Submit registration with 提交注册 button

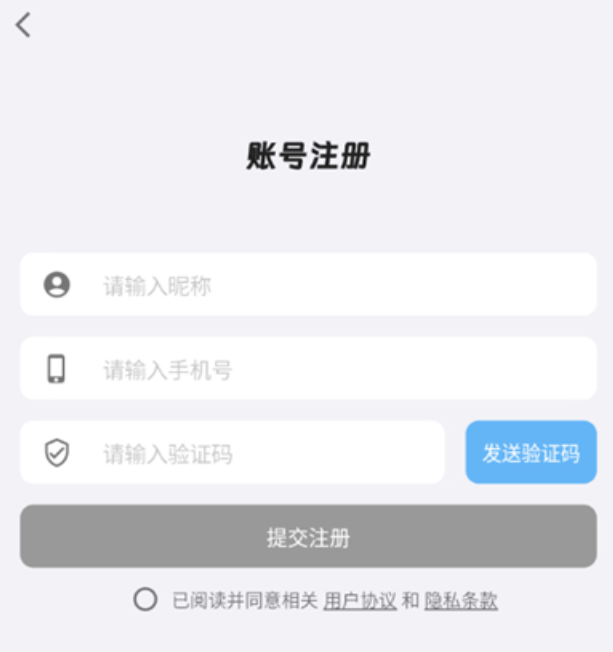(308, 537)
